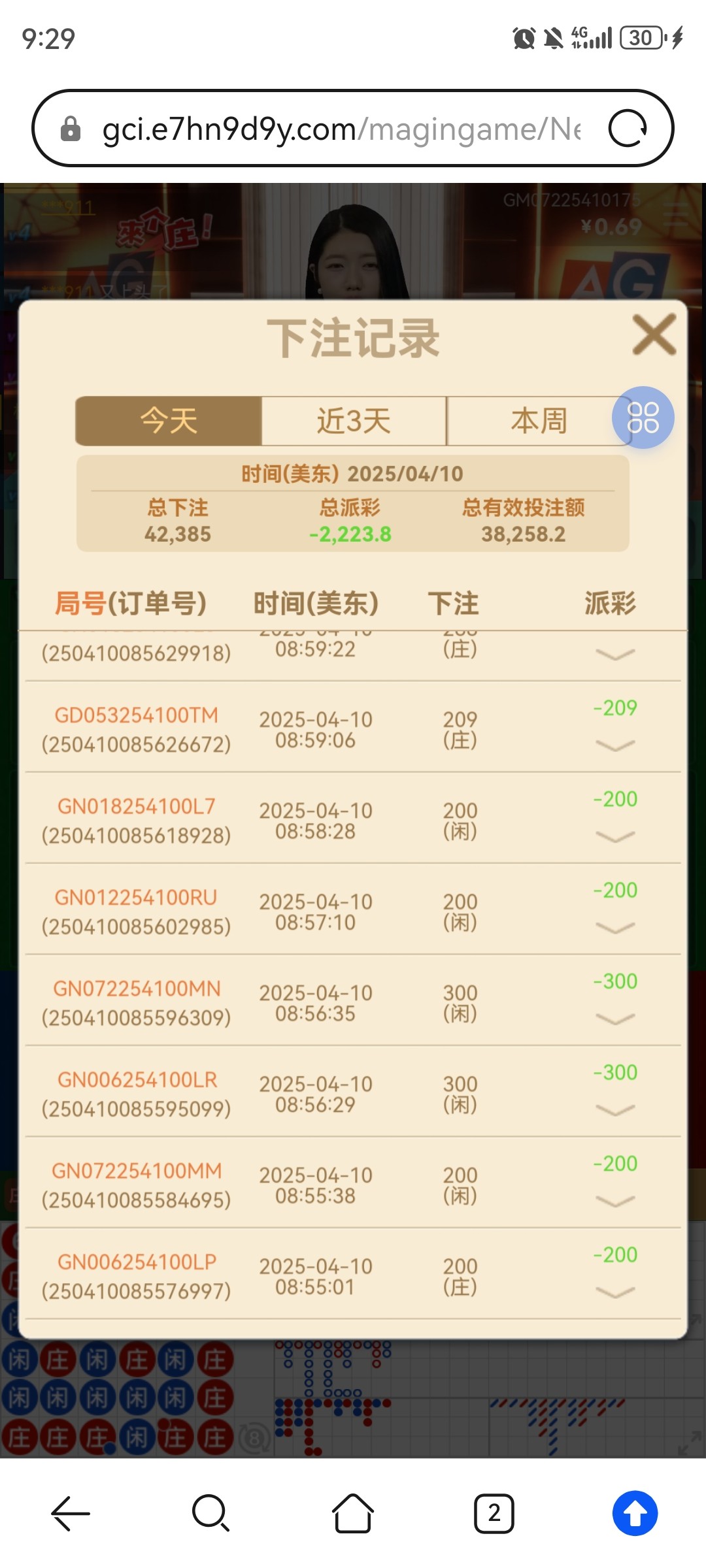This screenshot has width=706, height=1568.
Task: Expand details for bet GD053254100TM
Action: [x=615, y=745]
